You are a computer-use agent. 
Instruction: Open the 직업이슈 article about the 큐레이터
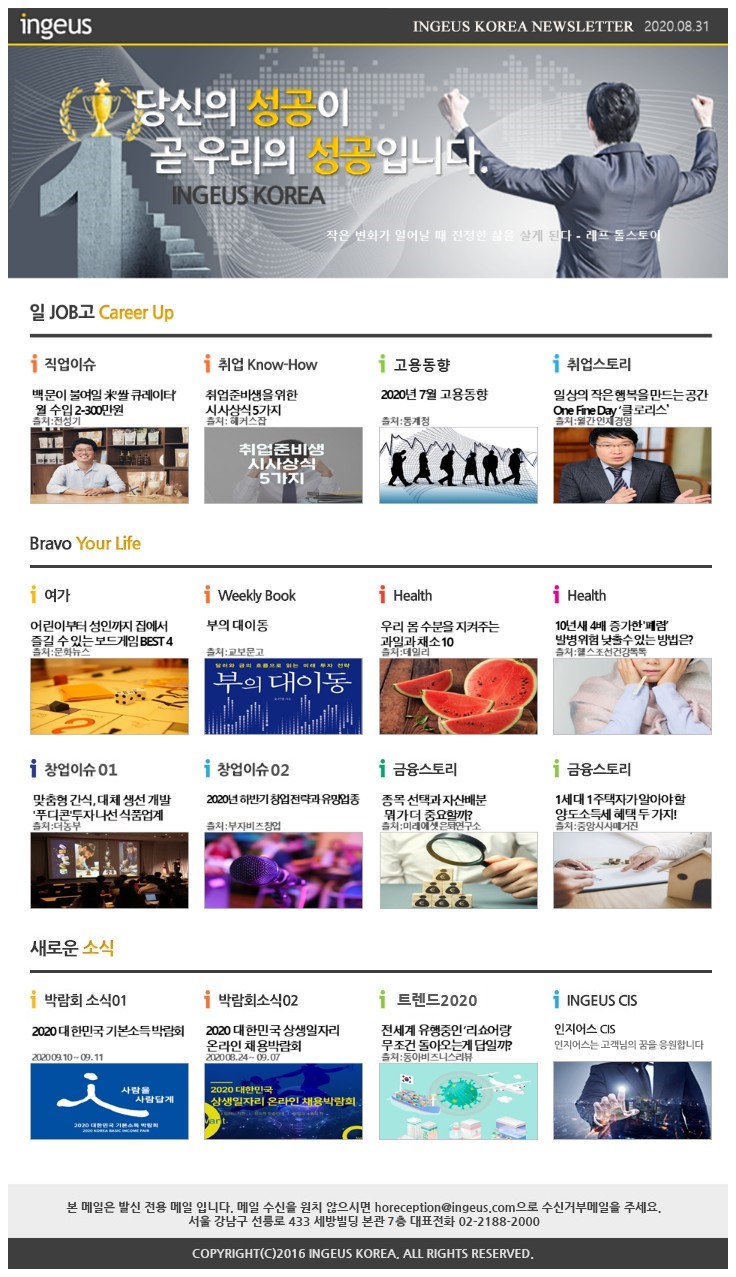coord(109,465)
